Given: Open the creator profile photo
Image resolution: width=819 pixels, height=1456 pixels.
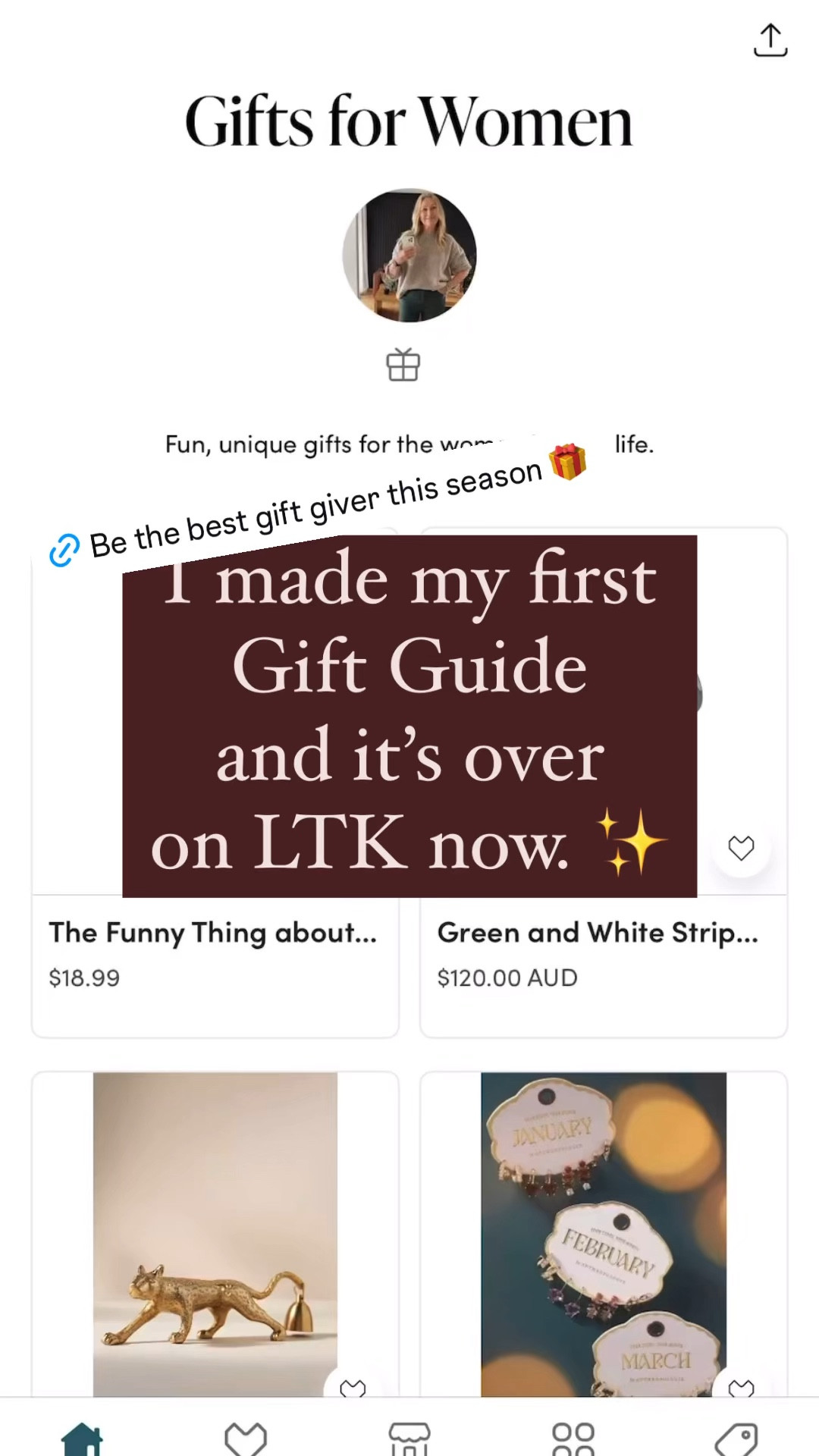Looking at the screenshot, I should [x=409, y=256].
